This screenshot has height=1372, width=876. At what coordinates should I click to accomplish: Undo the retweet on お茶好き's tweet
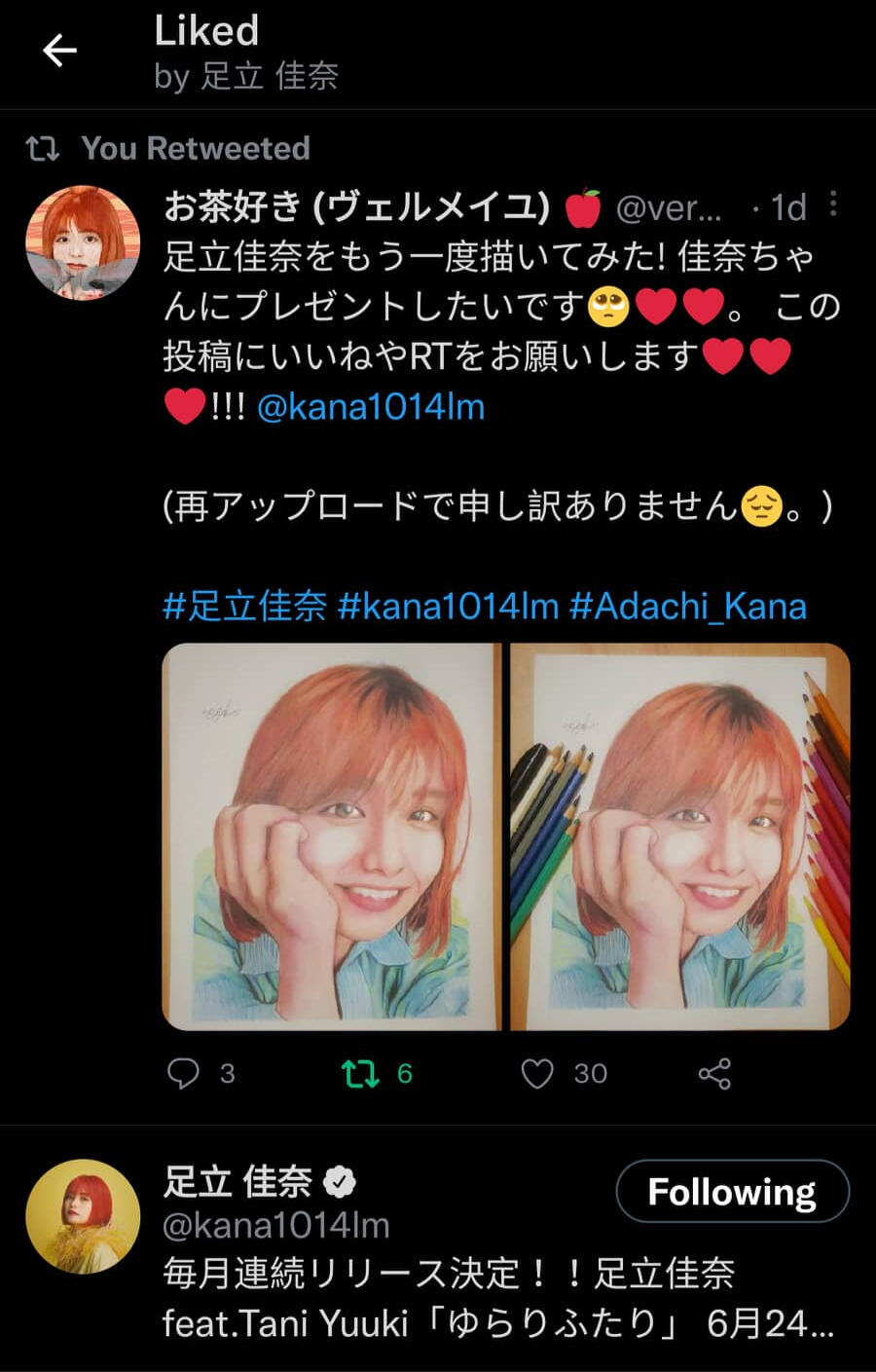point(360,1073)
